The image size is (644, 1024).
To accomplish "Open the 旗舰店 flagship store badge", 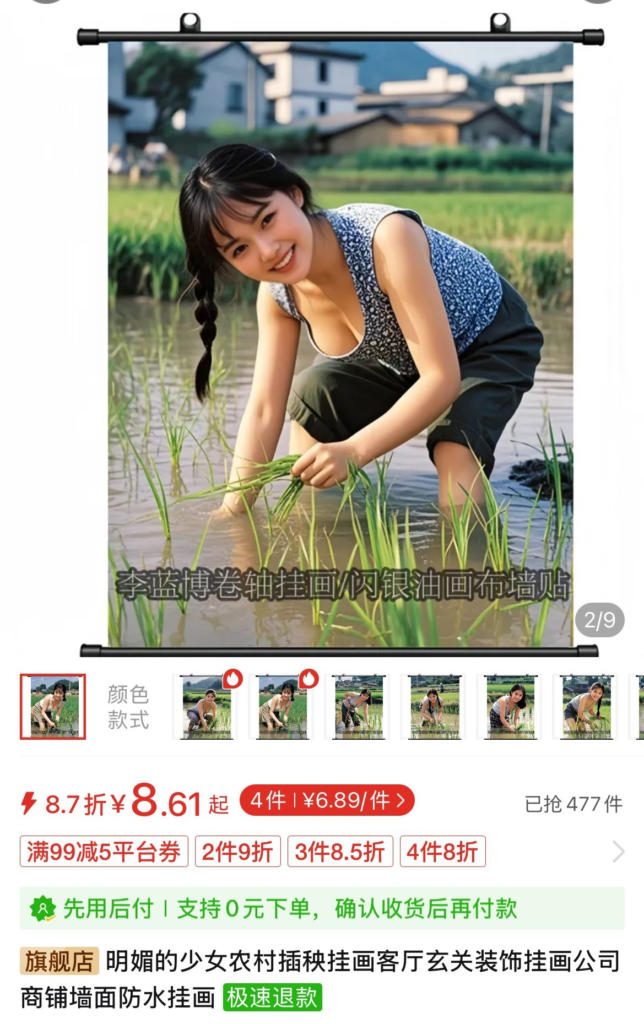I will coord(59,962).
